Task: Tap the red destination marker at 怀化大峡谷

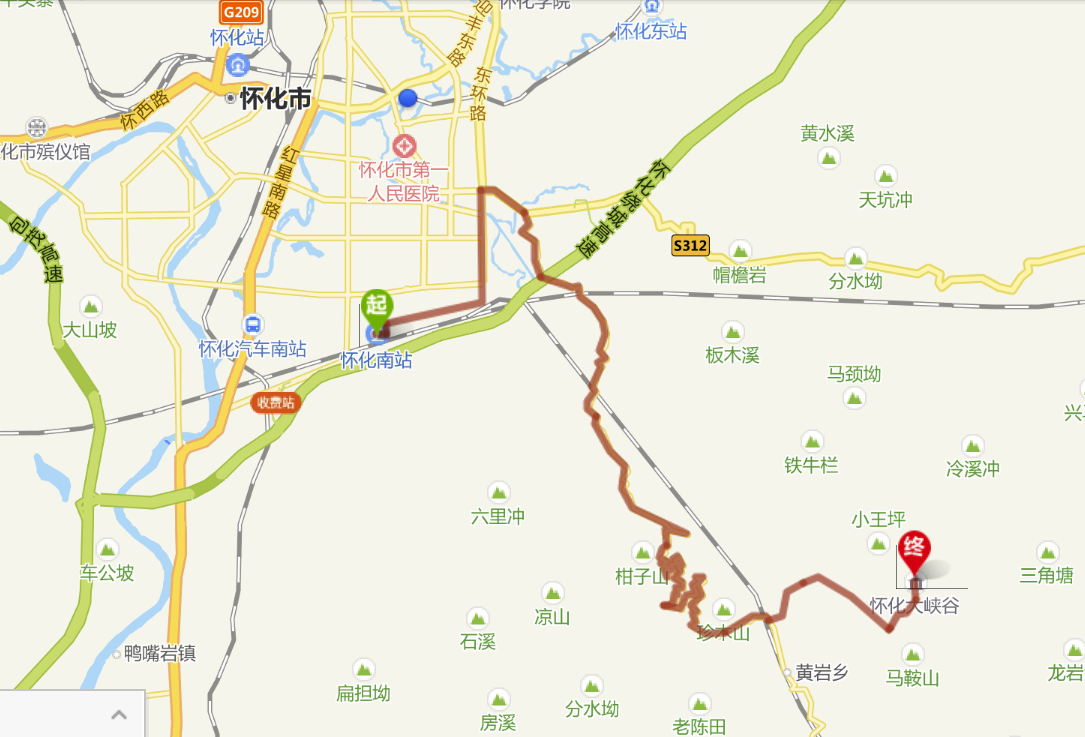Action: pyautogui.click(x=915, y=550)
